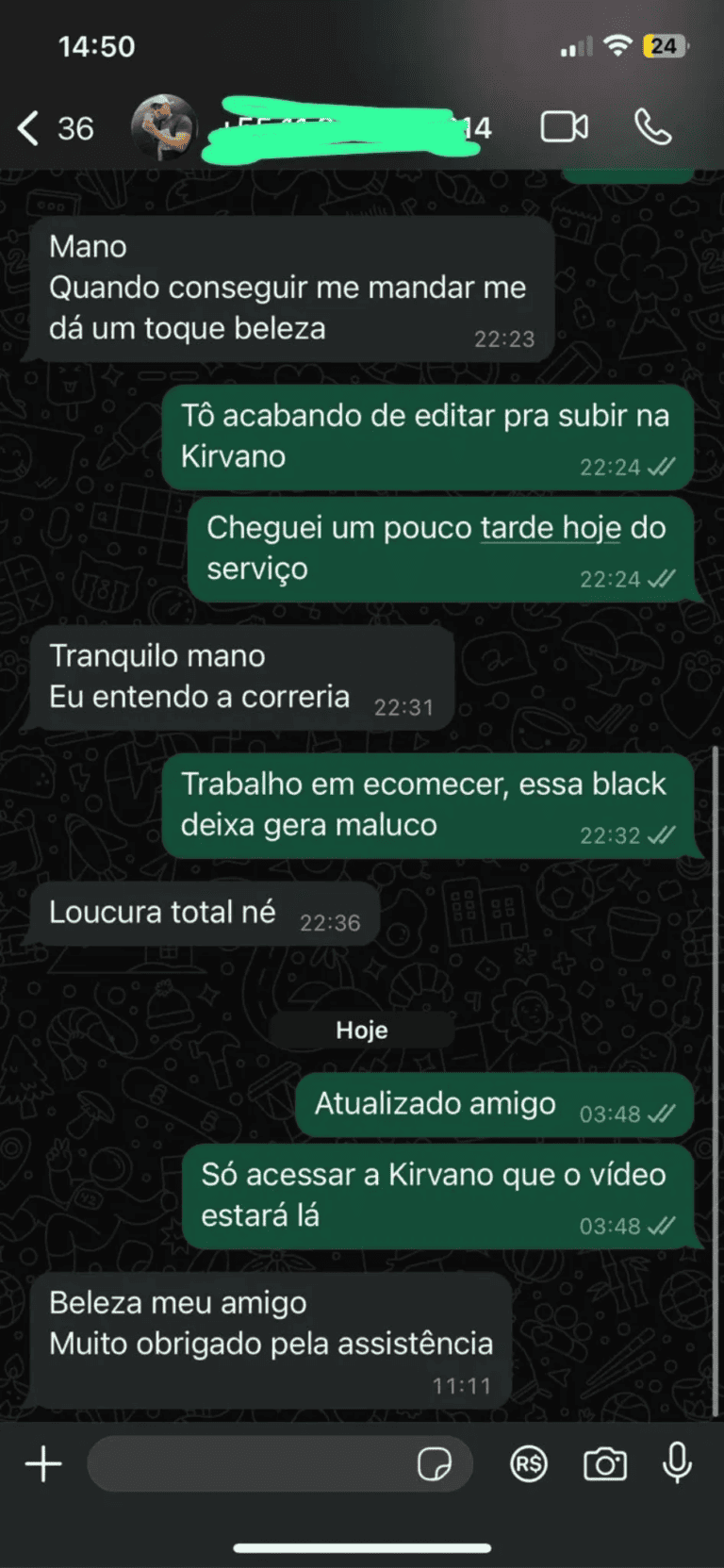Open the contact's profile photo
Image resolution: width=724 pixels, height=1568 pixels.
coord(163,127)
